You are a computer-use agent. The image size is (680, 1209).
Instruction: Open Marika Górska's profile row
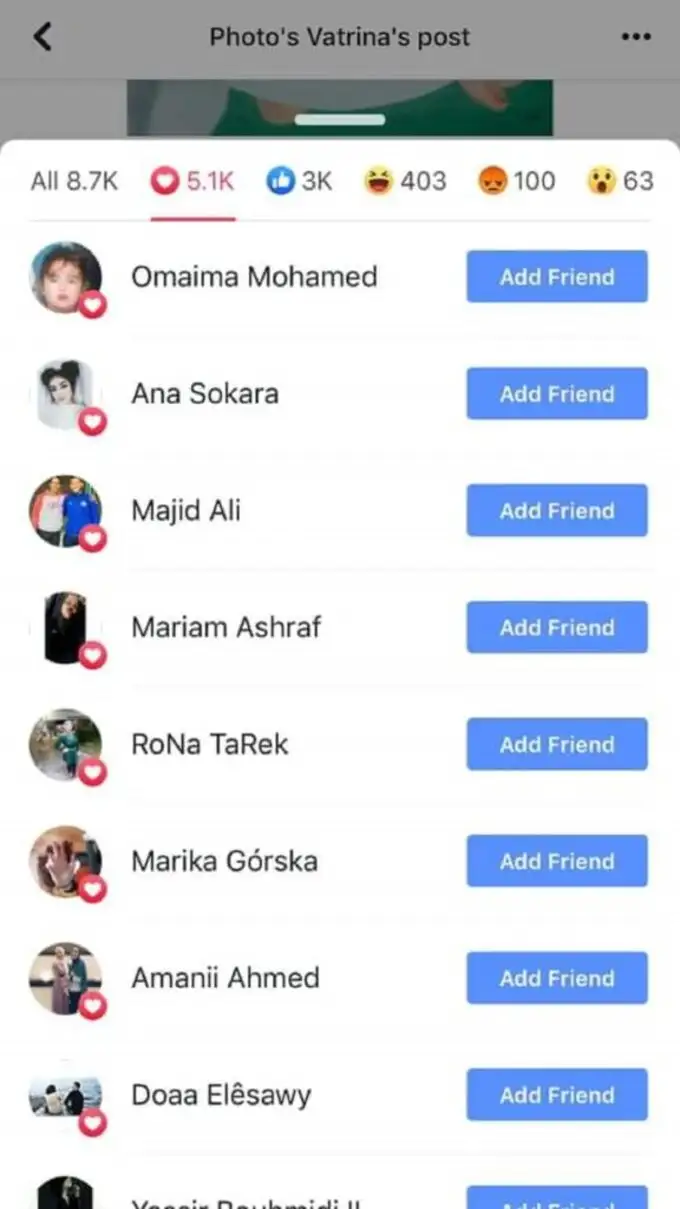click(224, 861)
